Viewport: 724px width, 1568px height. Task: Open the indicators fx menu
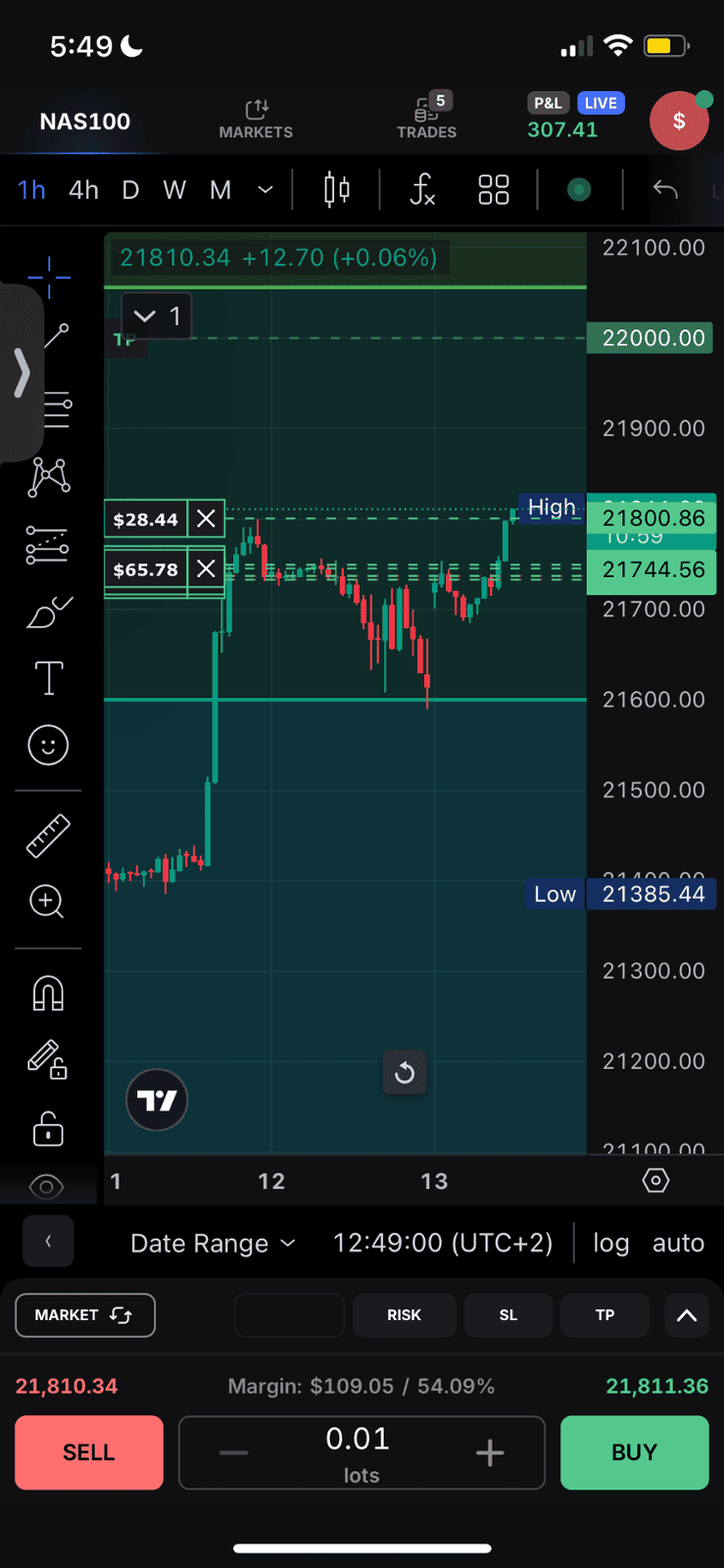tap(422, 189)
